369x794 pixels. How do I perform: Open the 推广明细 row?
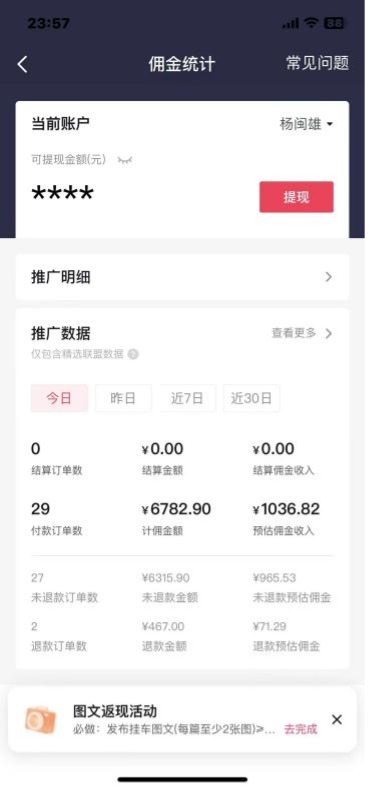[182, 277]
